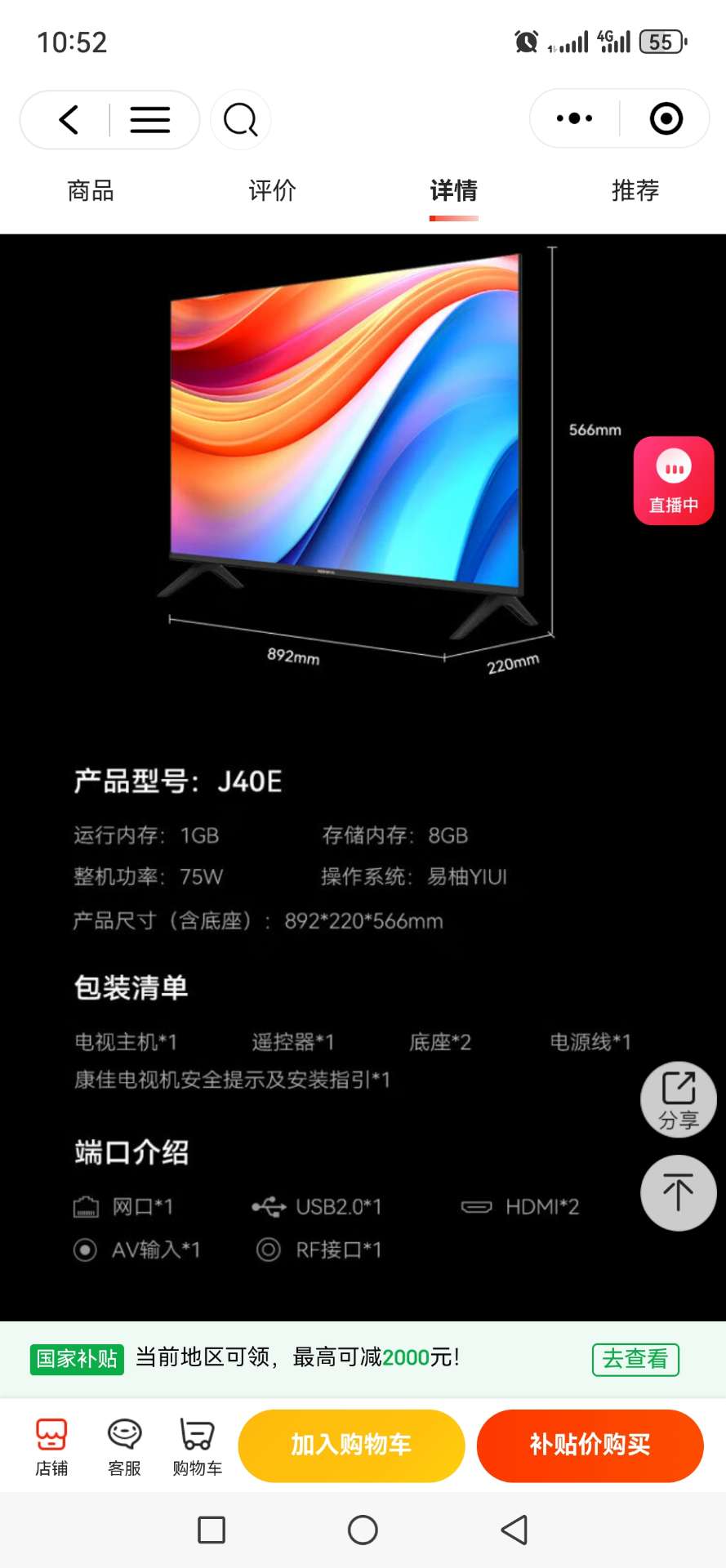Open search with the magnifier icon
Viewport: 726px width, 1568px height.
pos(240,120)
